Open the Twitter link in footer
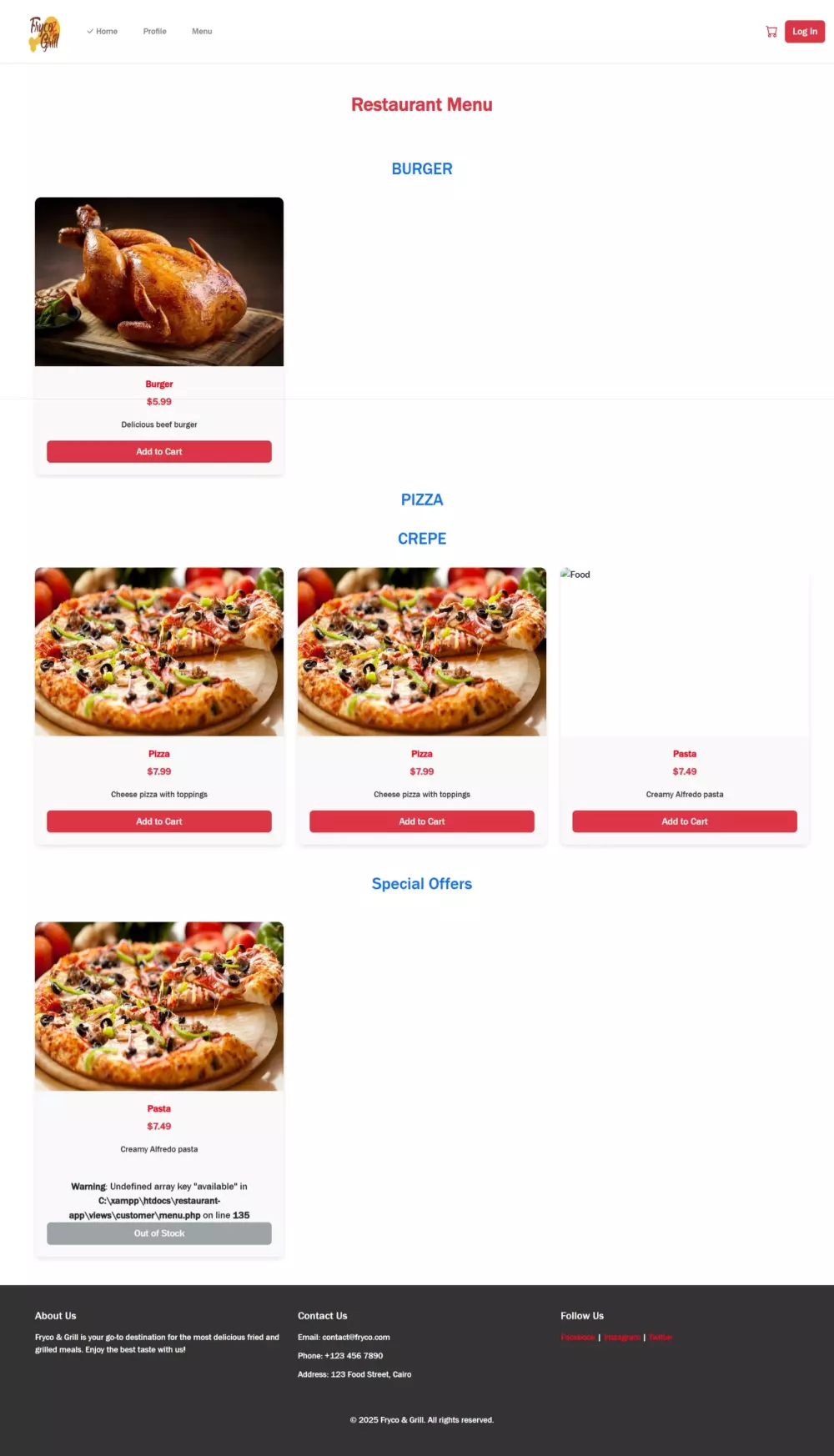The width and height of the screenshot is (834, 1456). coord(660,1338)
